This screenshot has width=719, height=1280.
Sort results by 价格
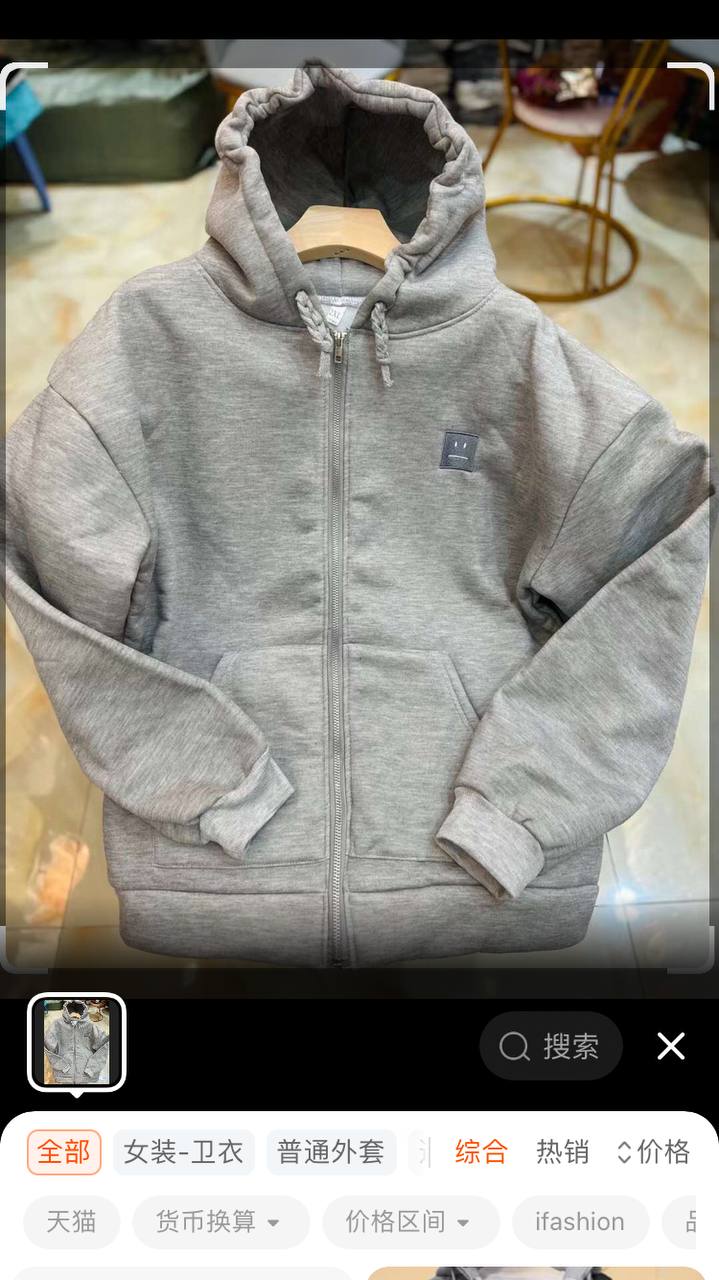pos(654,1152)
